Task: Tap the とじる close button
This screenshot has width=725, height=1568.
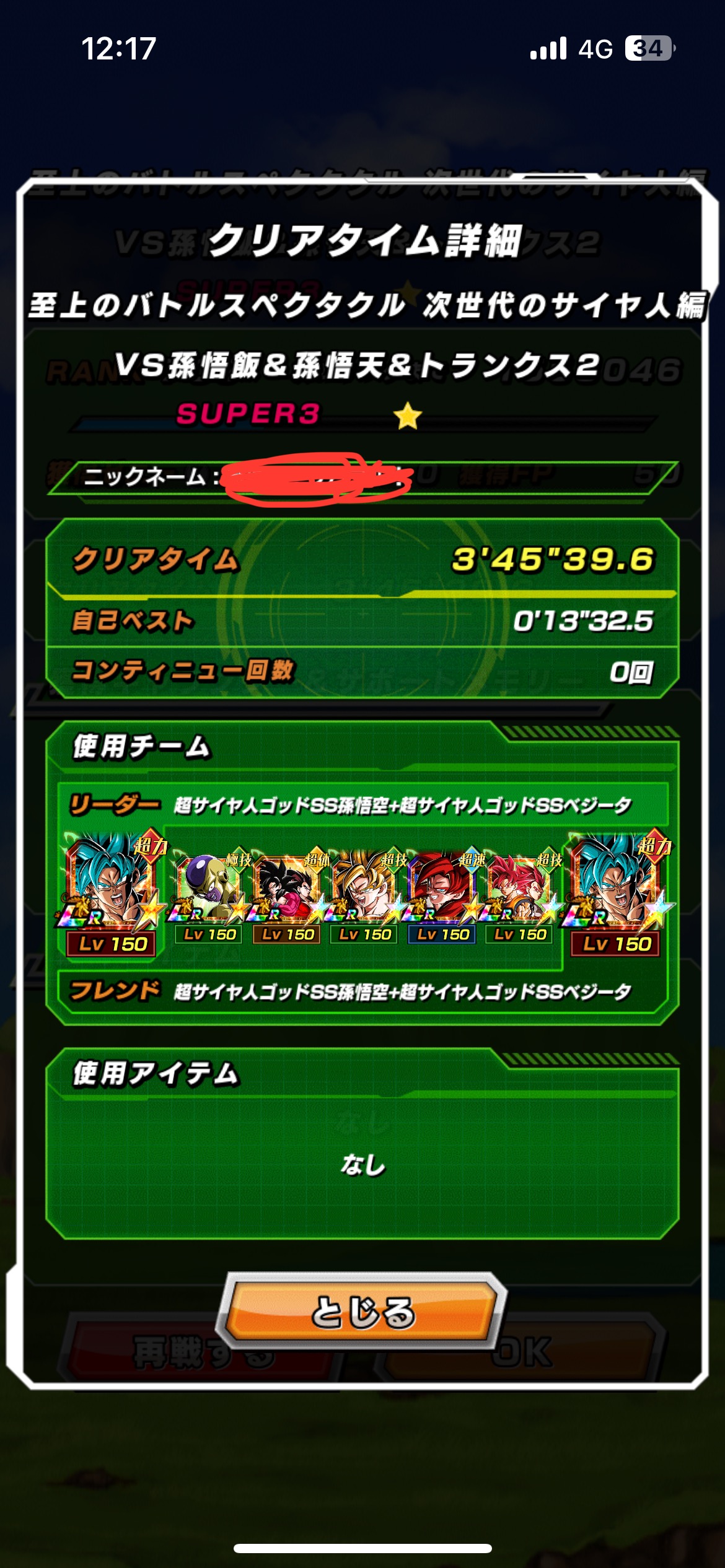Action: click(x=362, y=1310)
